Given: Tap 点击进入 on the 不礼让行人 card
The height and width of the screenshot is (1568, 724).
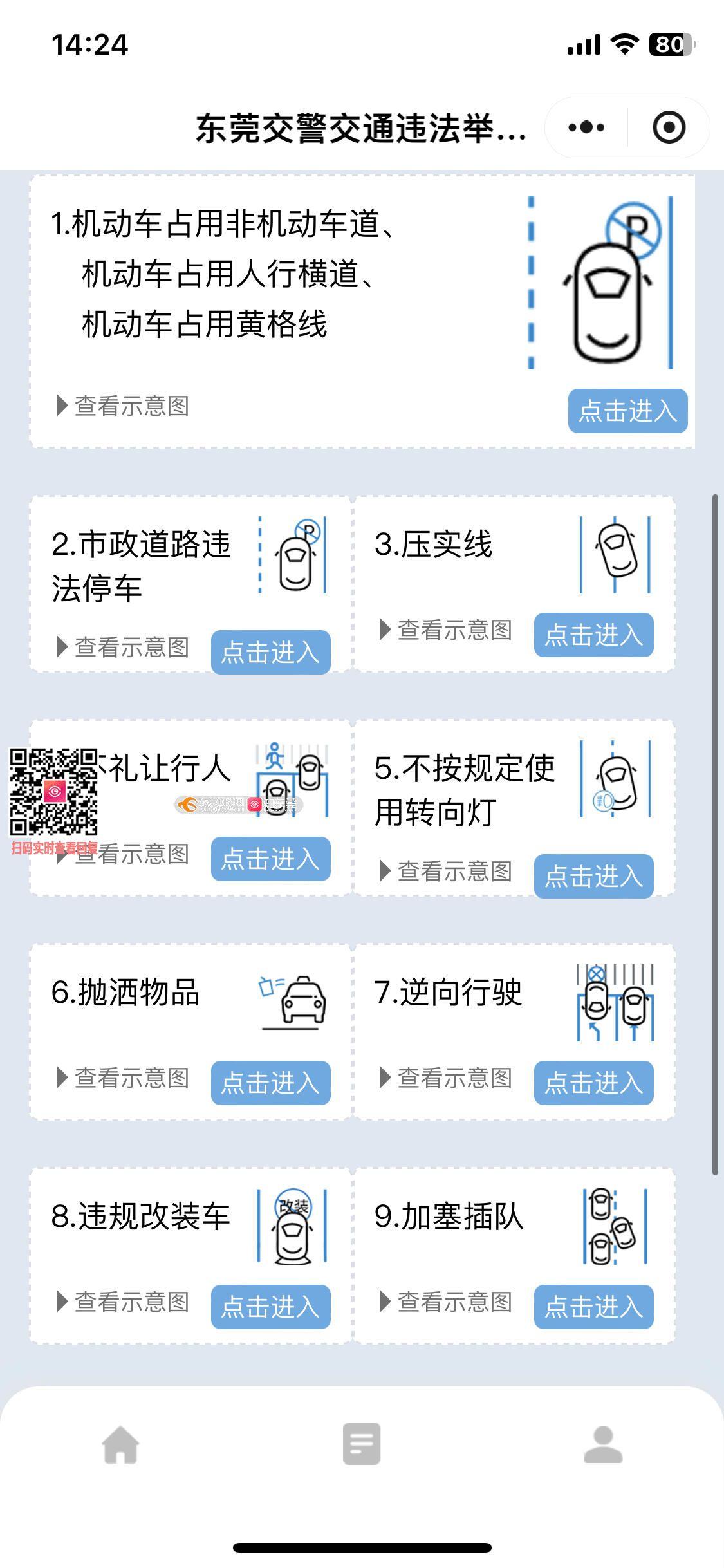Looking at the screenshot, I should click(270, 859).
